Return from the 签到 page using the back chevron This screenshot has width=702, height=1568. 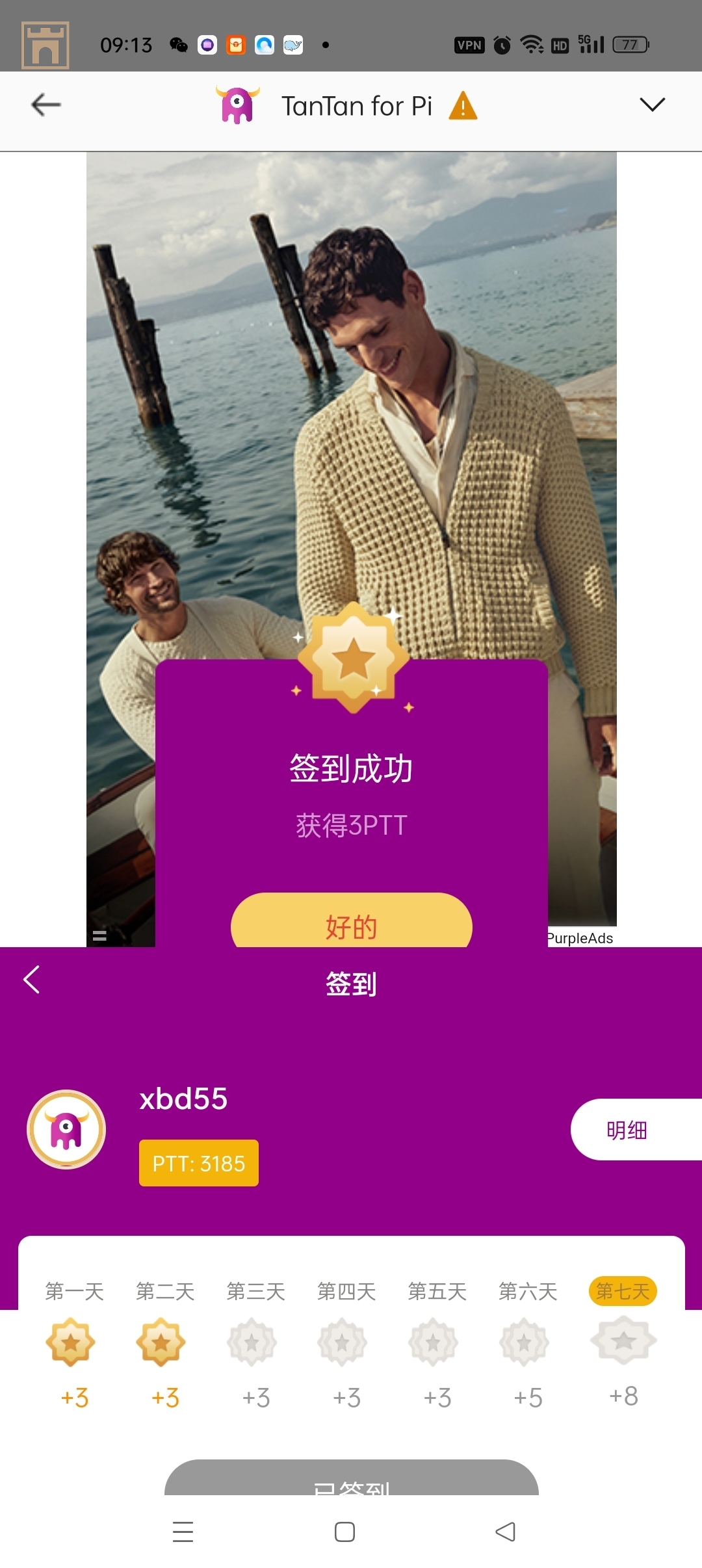tap(32, 979)
